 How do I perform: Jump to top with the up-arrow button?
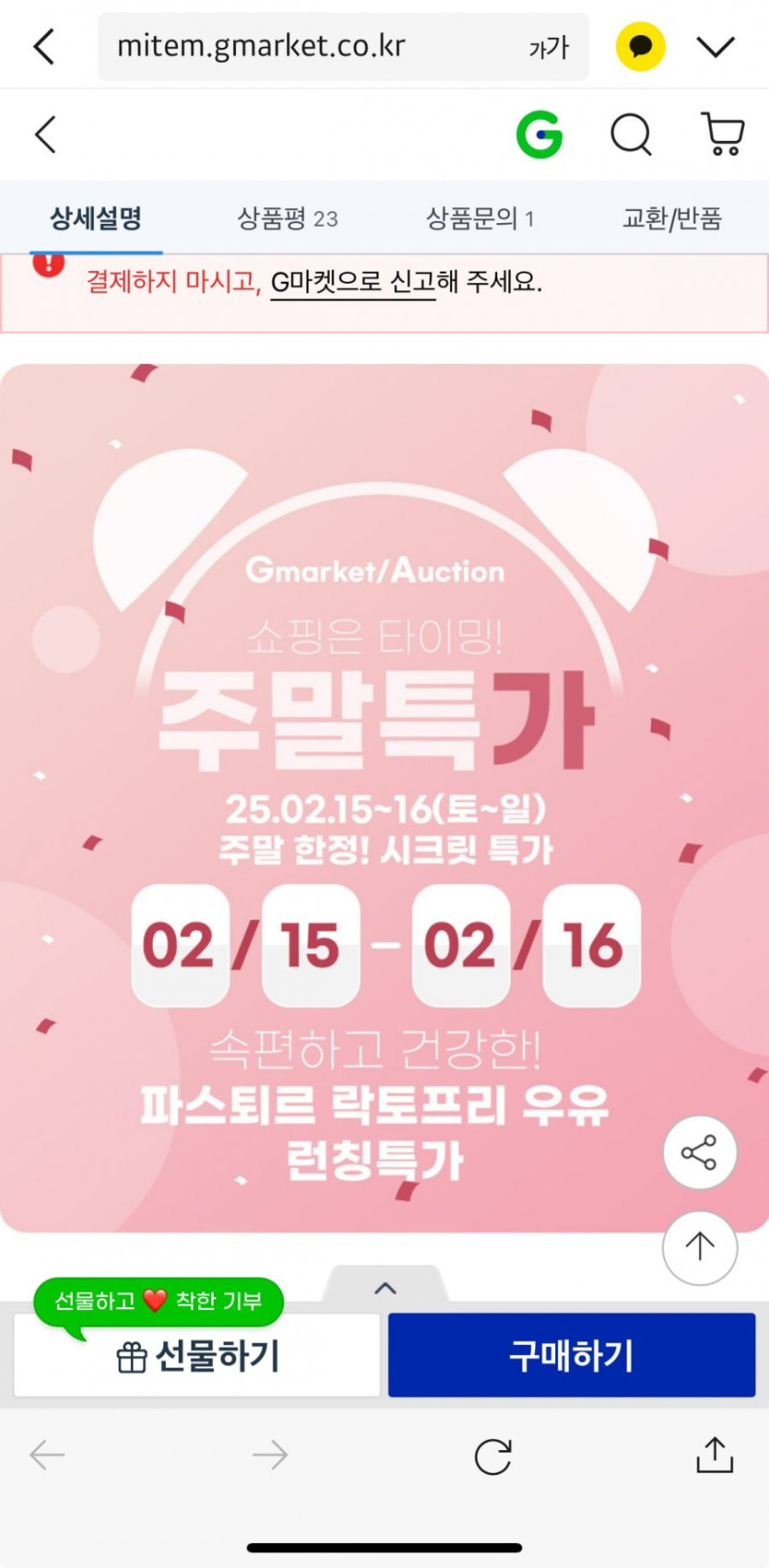click(x=700, y=1247)
